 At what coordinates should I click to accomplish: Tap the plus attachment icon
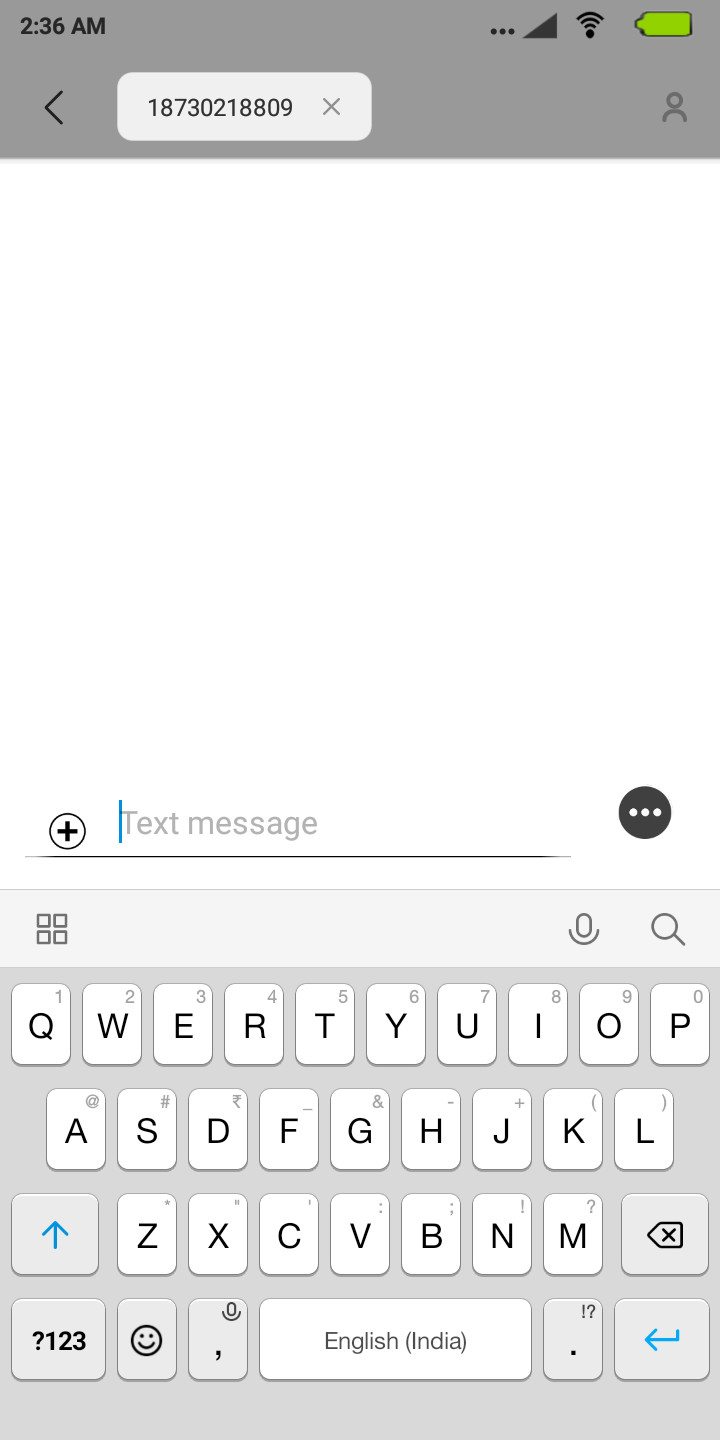click(x=68, y=831)
